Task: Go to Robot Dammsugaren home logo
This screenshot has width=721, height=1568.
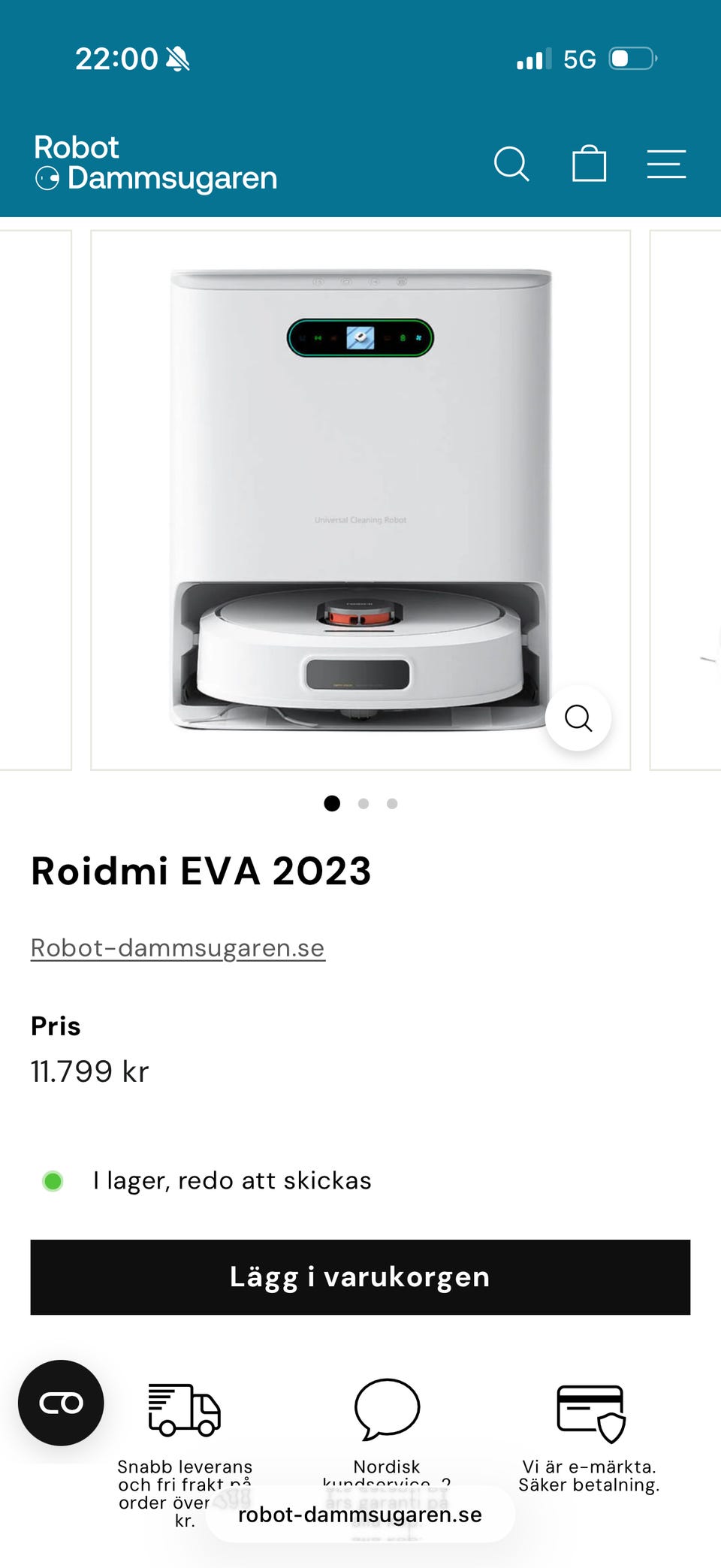Action: point(156,163)
